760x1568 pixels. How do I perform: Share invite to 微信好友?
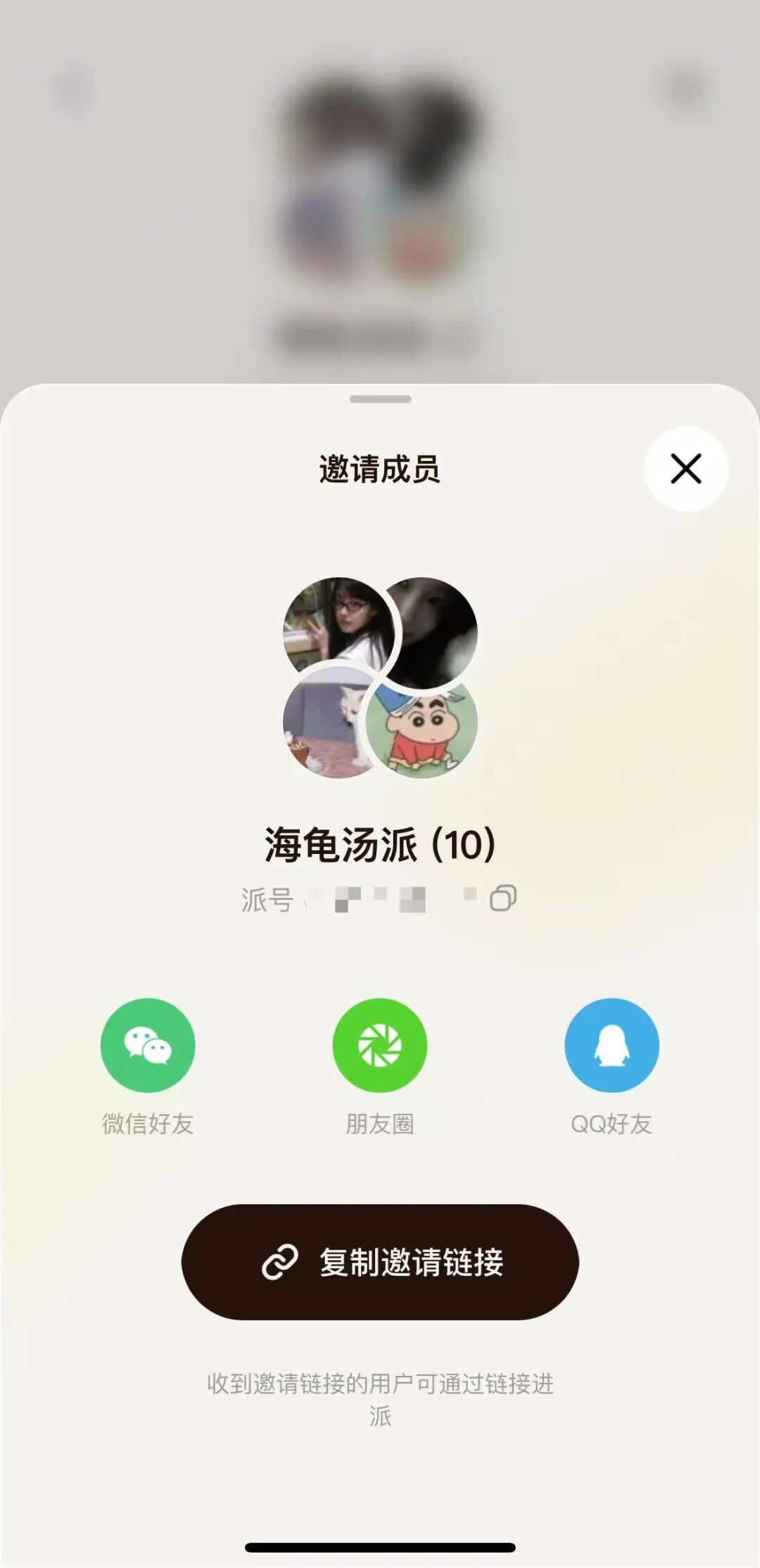tap(148, 1046)
